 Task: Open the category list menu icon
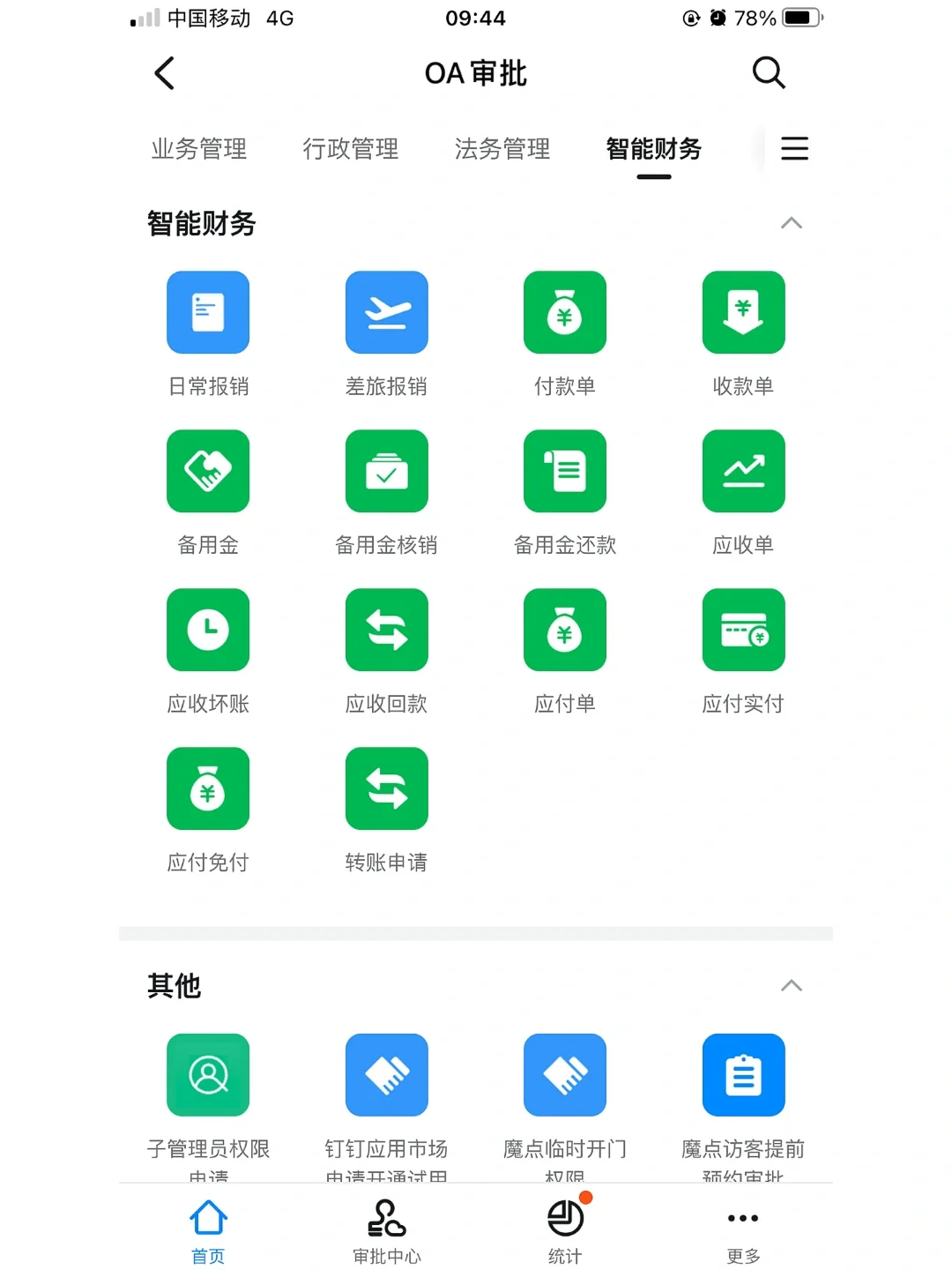pos(794,149)
